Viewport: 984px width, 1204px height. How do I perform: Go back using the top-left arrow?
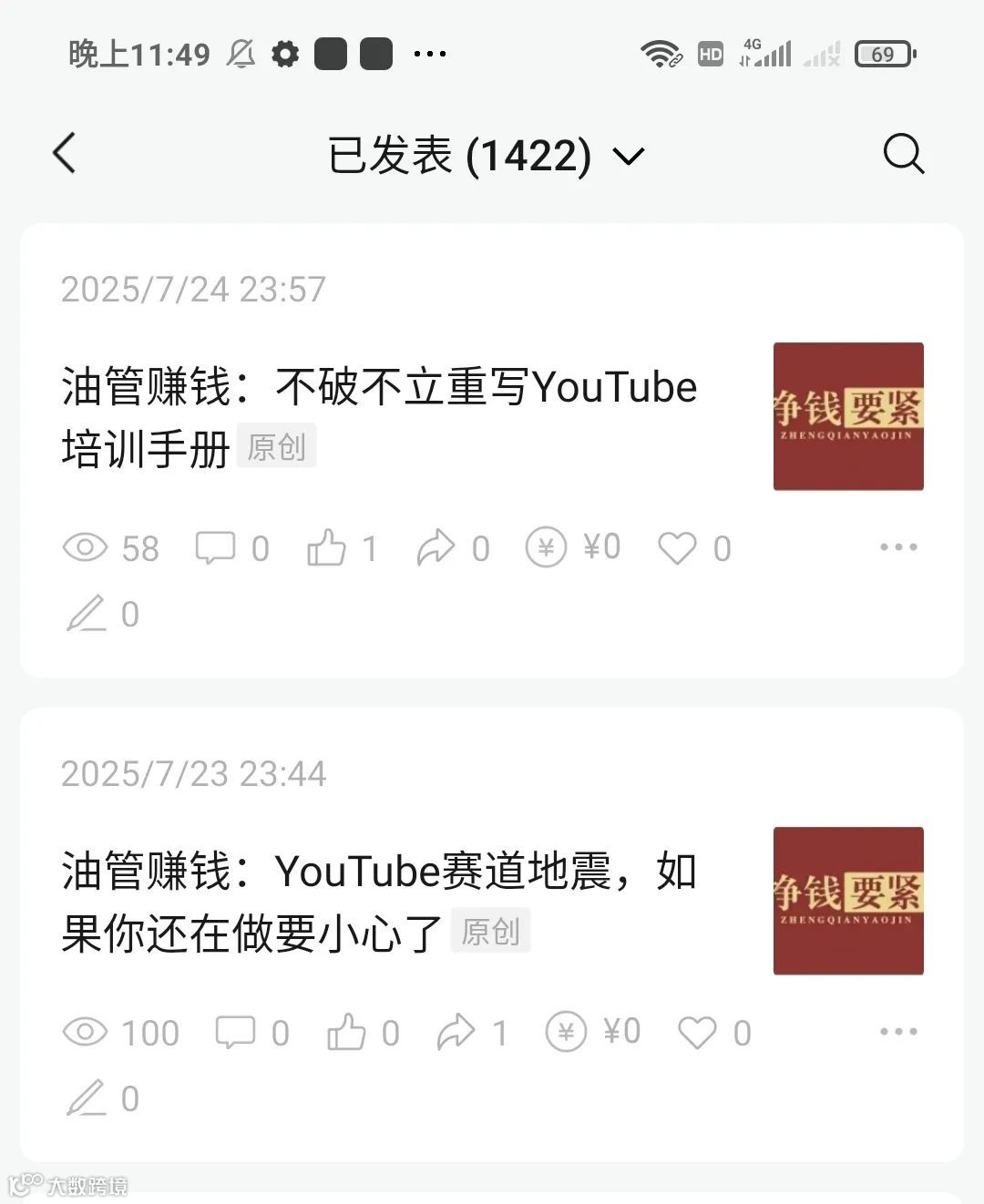click(64, 153)
